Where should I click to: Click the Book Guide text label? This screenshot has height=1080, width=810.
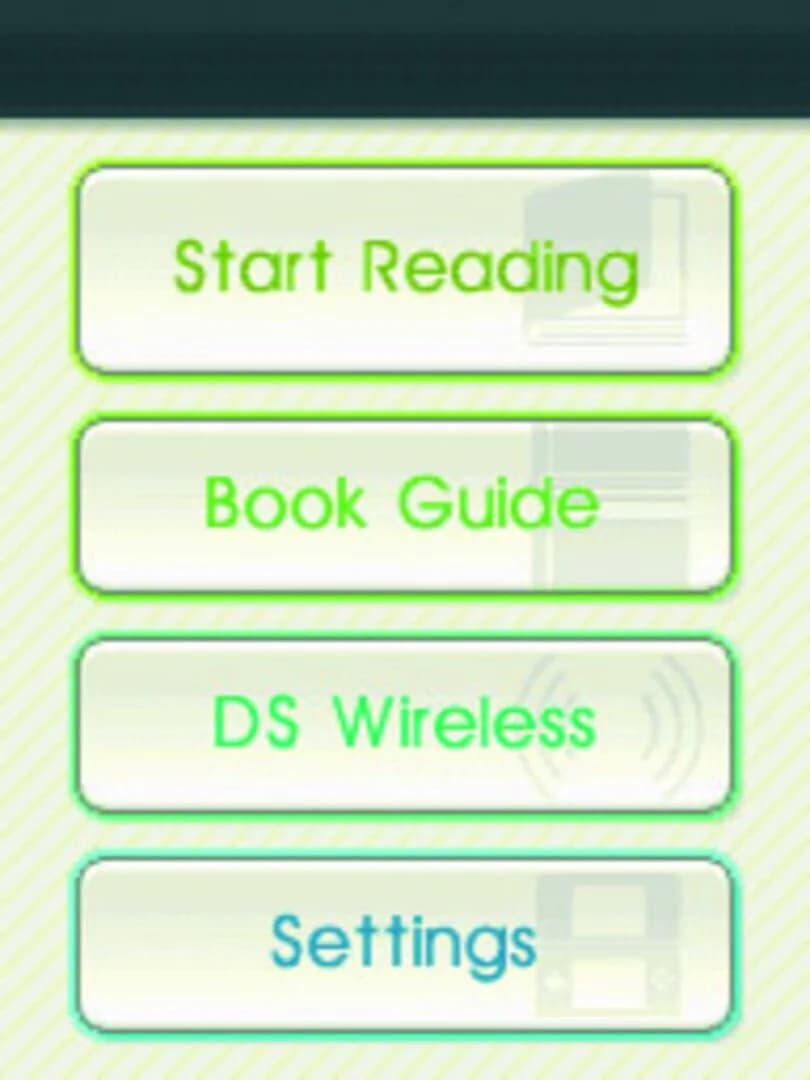coord(400,503)
